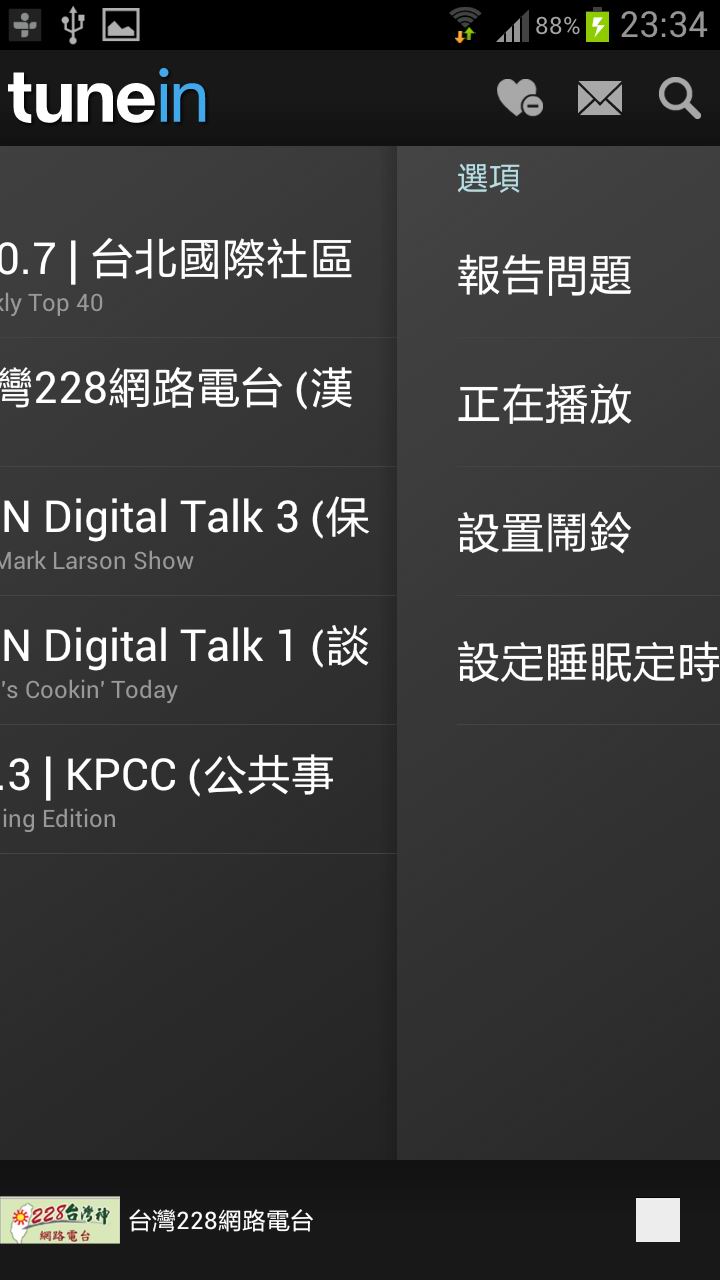Open the KPCC station row

click(198, 790)
